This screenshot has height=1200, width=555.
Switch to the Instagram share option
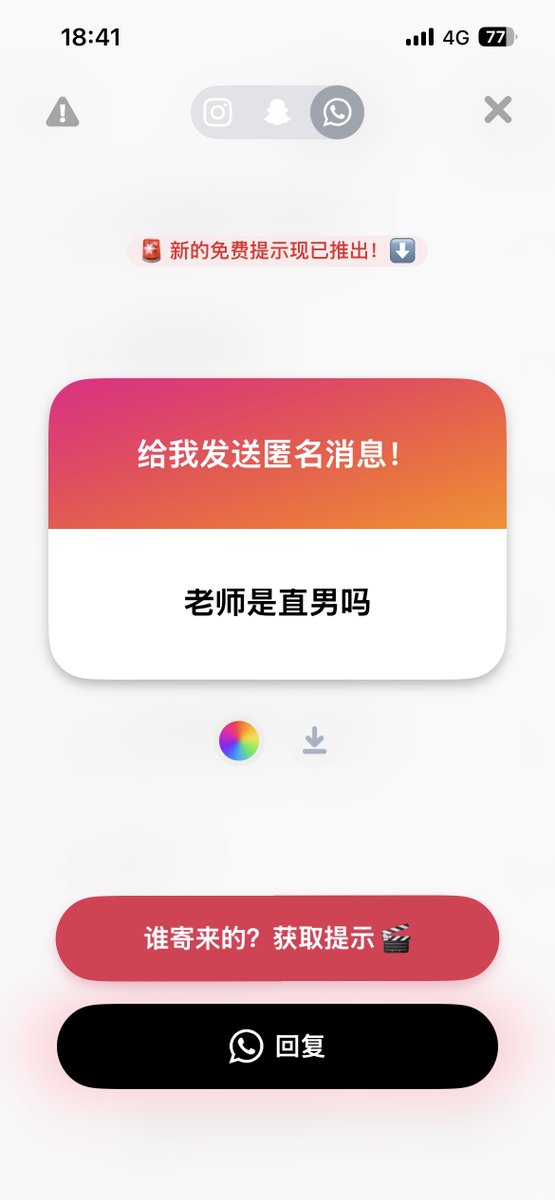click(218, 112)
